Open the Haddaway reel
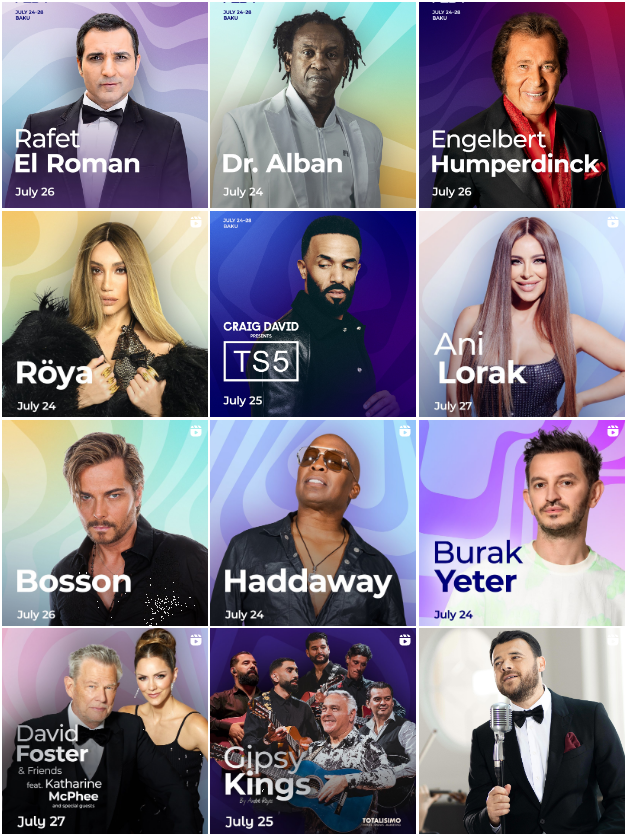 313,522
